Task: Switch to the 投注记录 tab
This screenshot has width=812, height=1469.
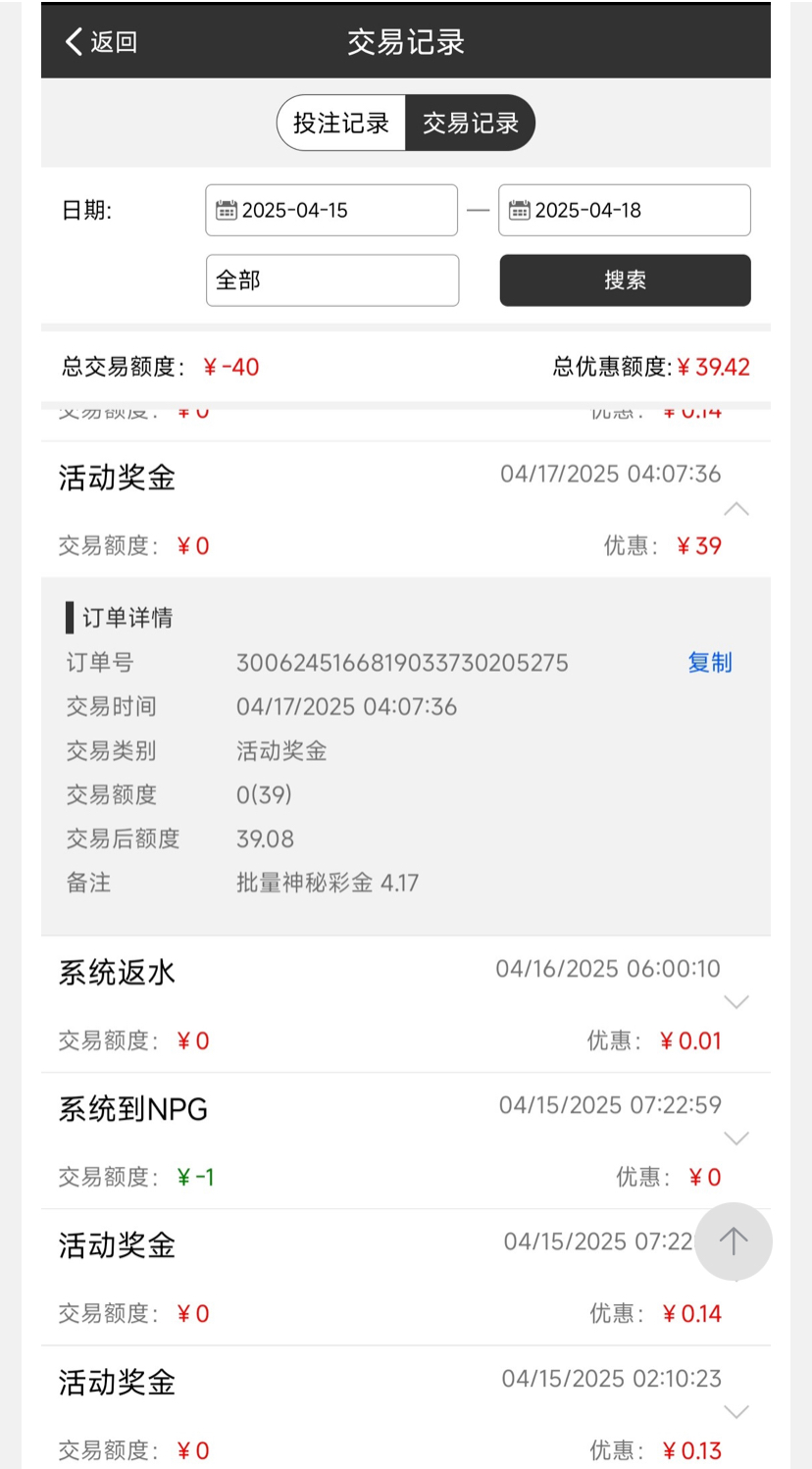Action: [x=341, y=124]
